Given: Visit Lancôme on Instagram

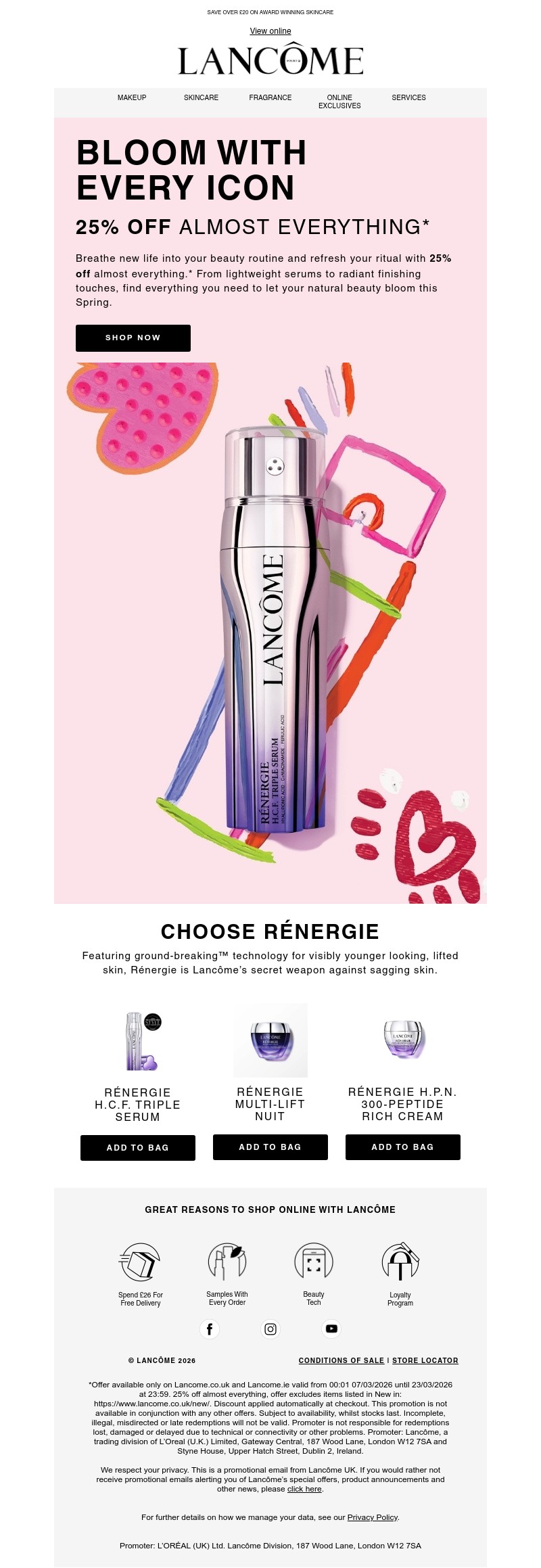Looking at the screenshot, I should (270, 1329).
